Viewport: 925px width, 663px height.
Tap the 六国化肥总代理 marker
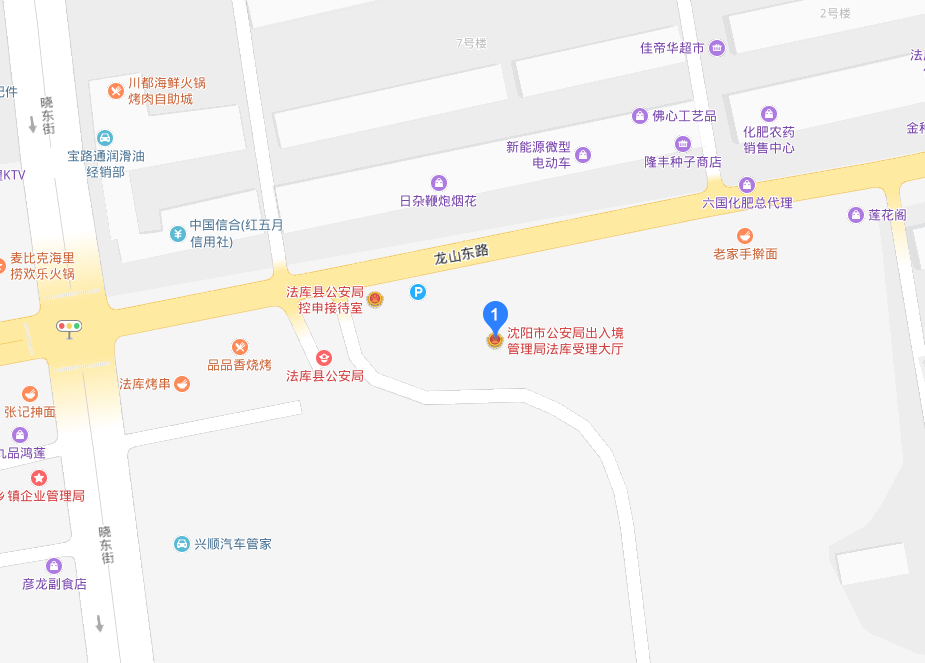(x=746, y=185)
